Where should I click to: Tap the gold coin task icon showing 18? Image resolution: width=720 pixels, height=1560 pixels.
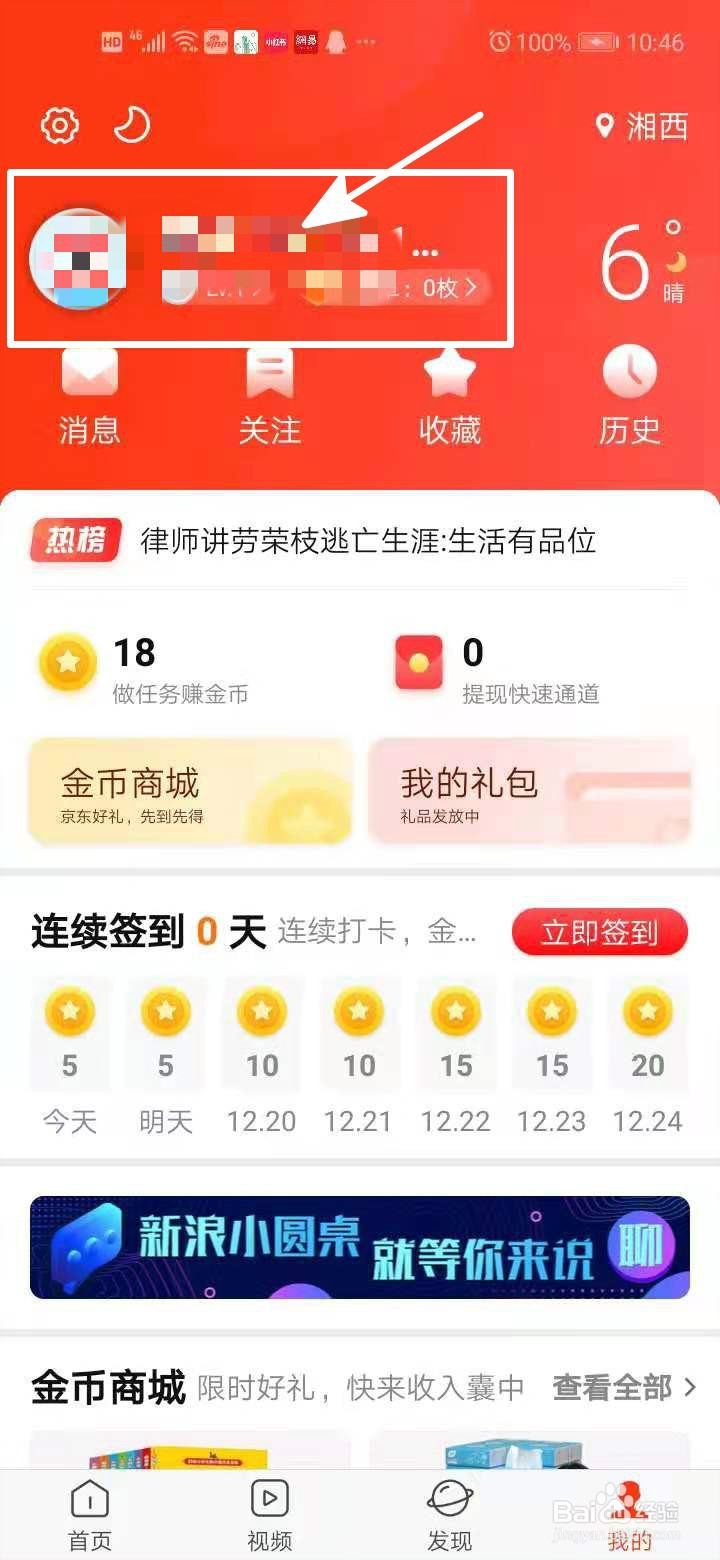pyautogui.click(x=67, y=663)
